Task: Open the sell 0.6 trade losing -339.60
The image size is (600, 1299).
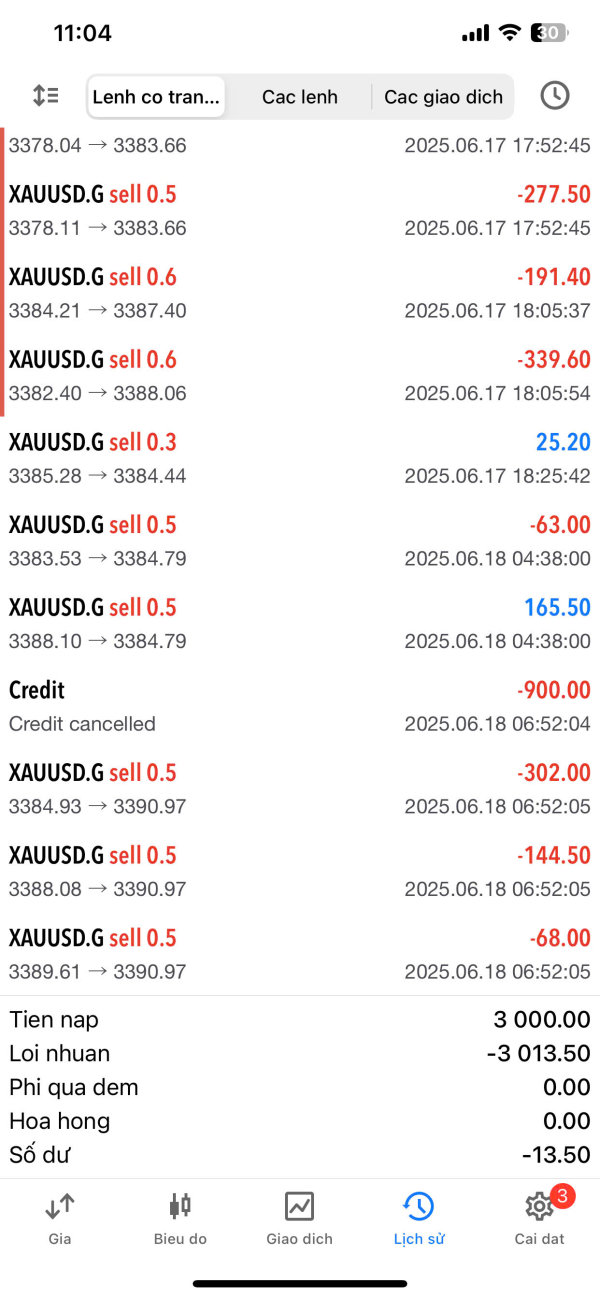Action: pyautogui.click(x=300, y=375)
